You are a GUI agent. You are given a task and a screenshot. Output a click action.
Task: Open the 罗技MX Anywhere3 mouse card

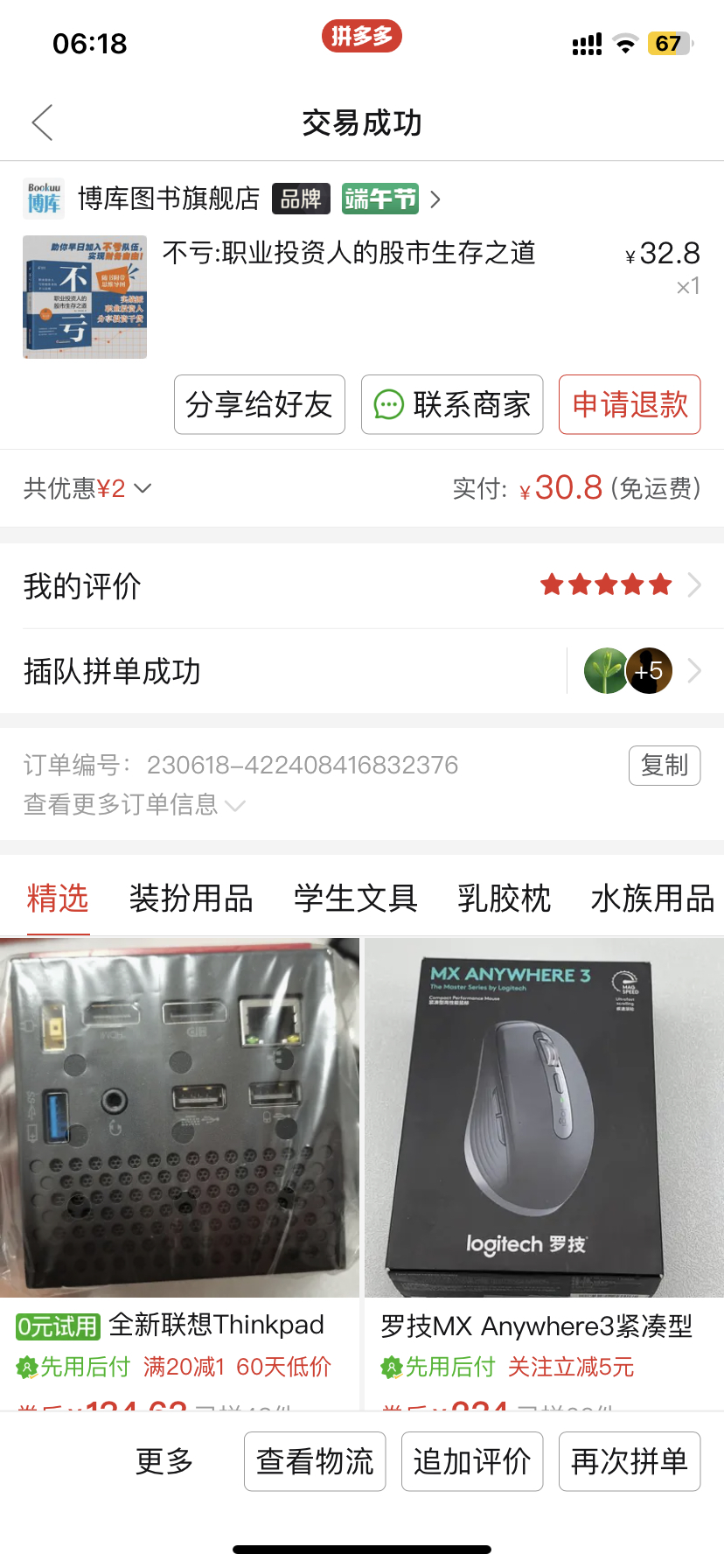544,1137
